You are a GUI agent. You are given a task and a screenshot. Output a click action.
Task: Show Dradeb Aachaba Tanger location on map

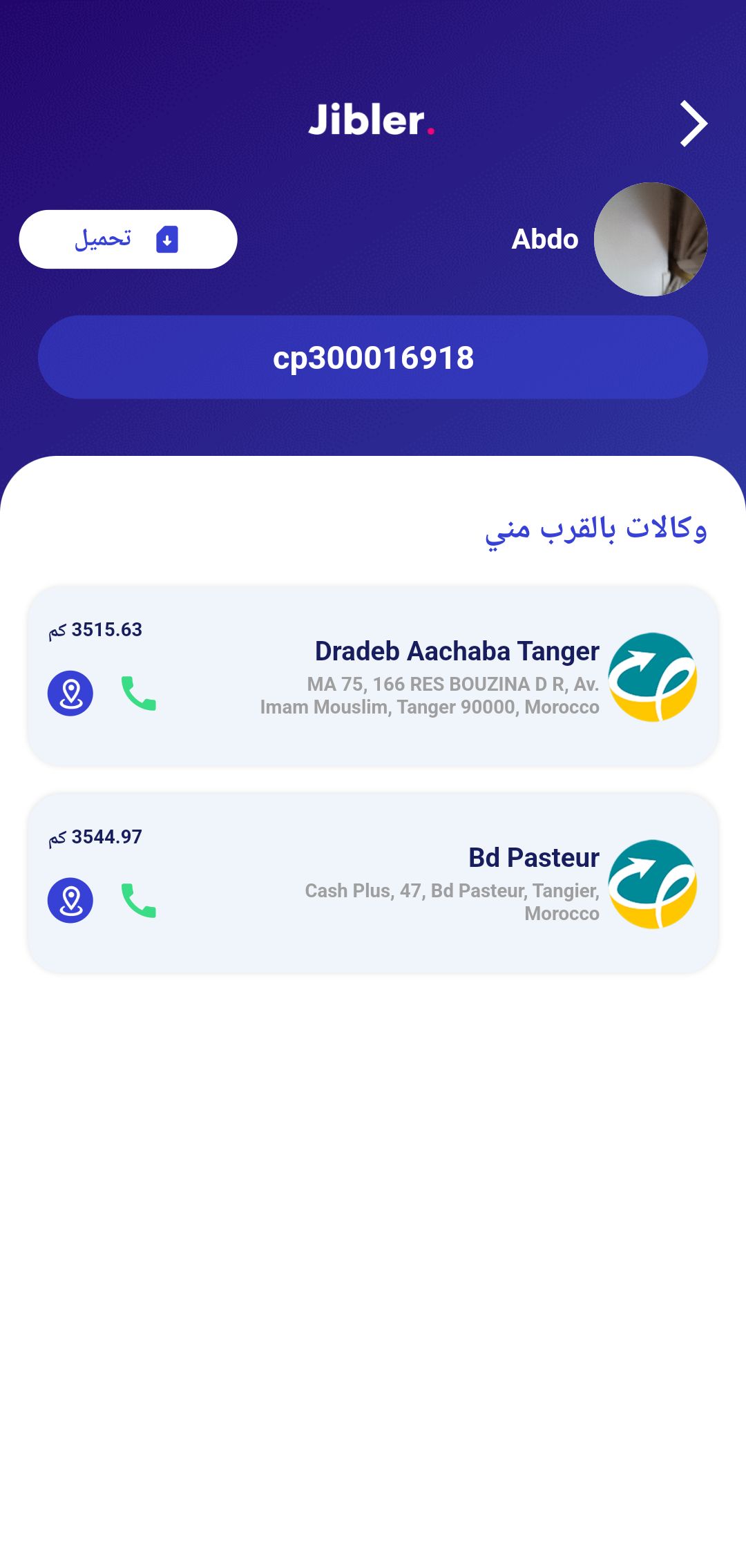(70, 693)
